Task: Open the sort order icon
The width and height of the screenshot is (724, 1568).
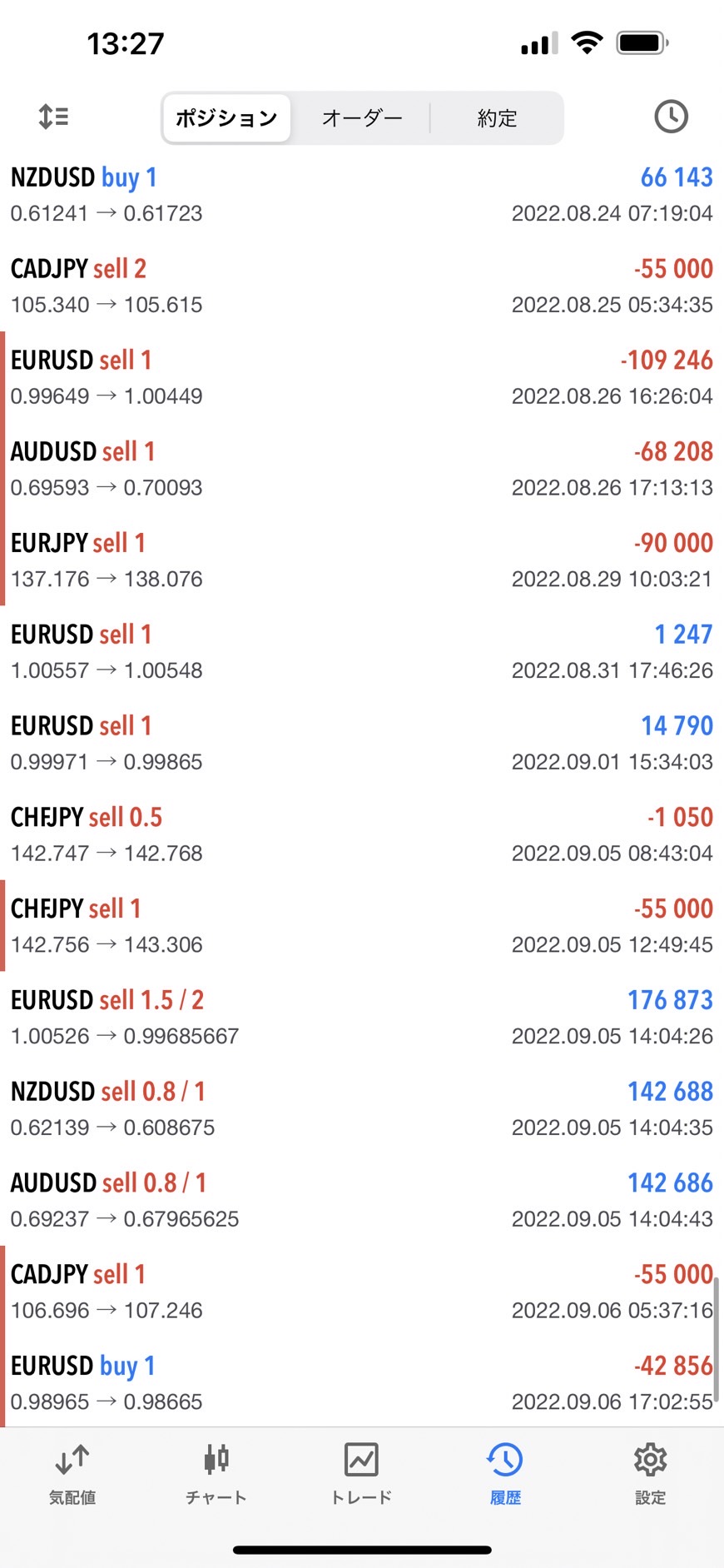Action: [54, 117]
